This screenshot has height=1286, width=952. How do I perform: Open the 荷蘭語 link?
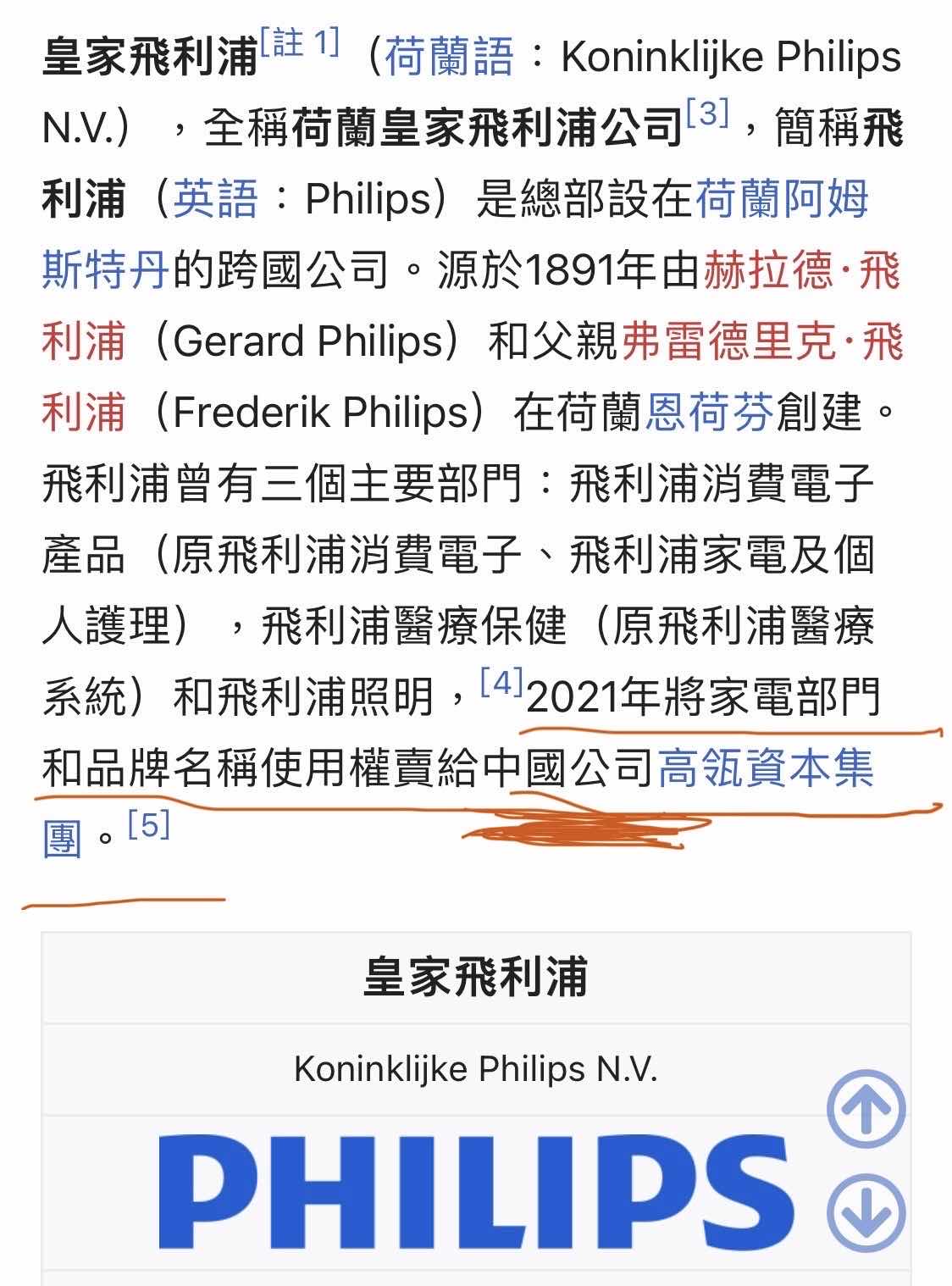tap(450, 58)
